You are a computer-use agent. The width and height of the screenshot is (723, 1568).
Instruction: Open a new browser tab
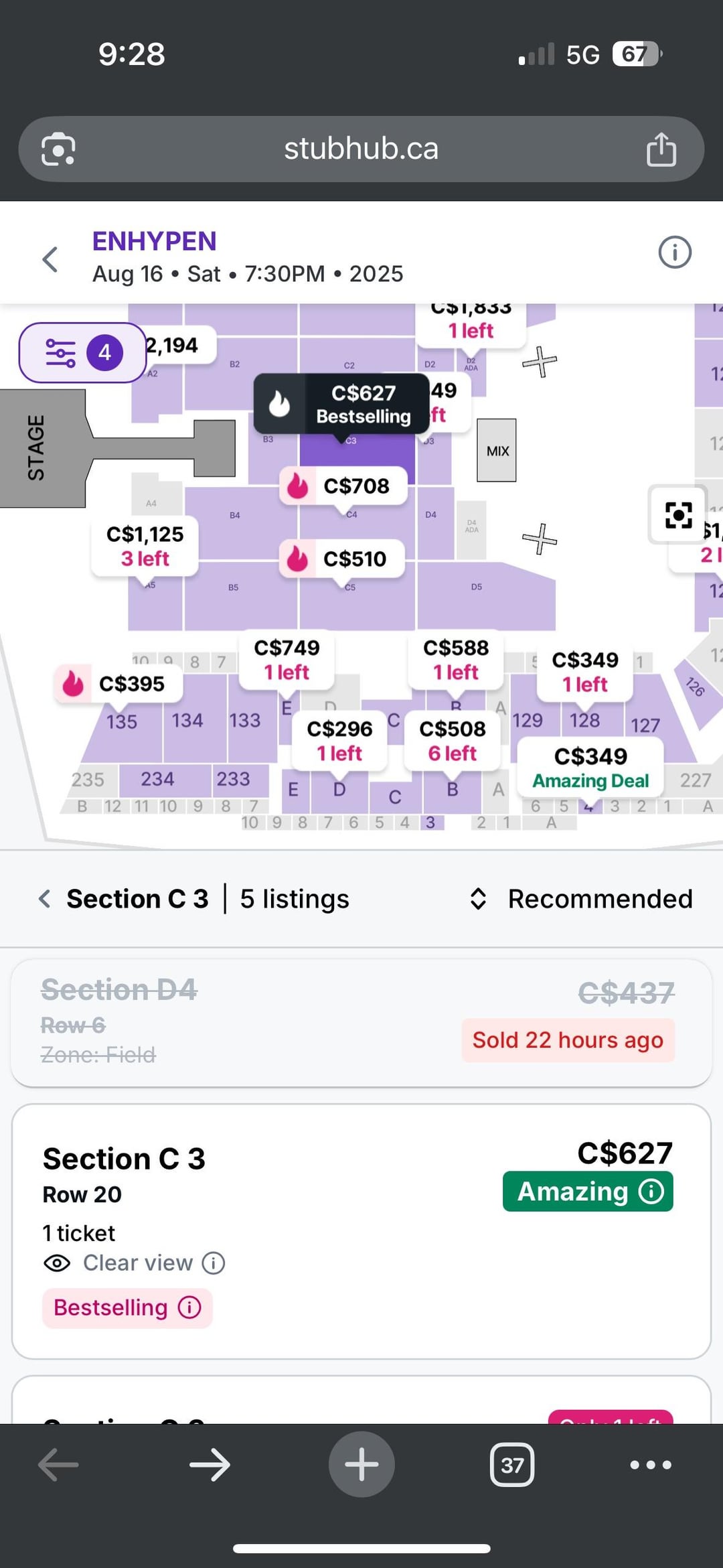click(x=361, y=1464)
